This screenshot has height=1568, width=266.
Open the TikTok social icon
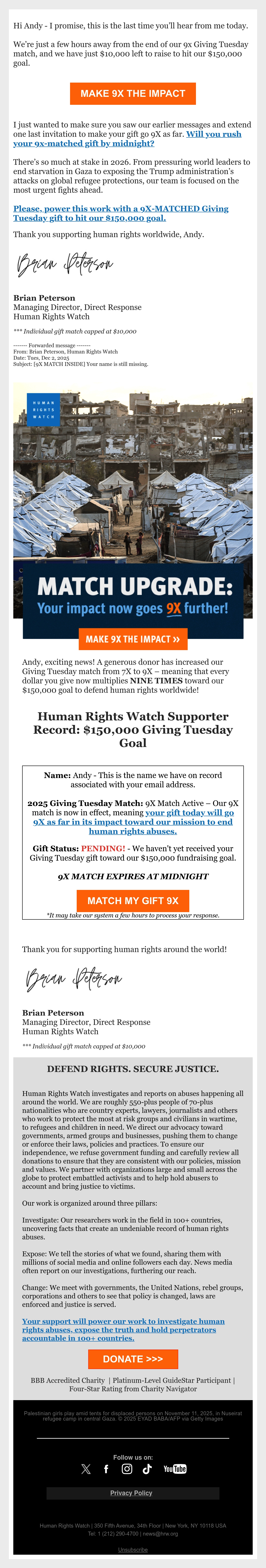[x=147, y=1469]
